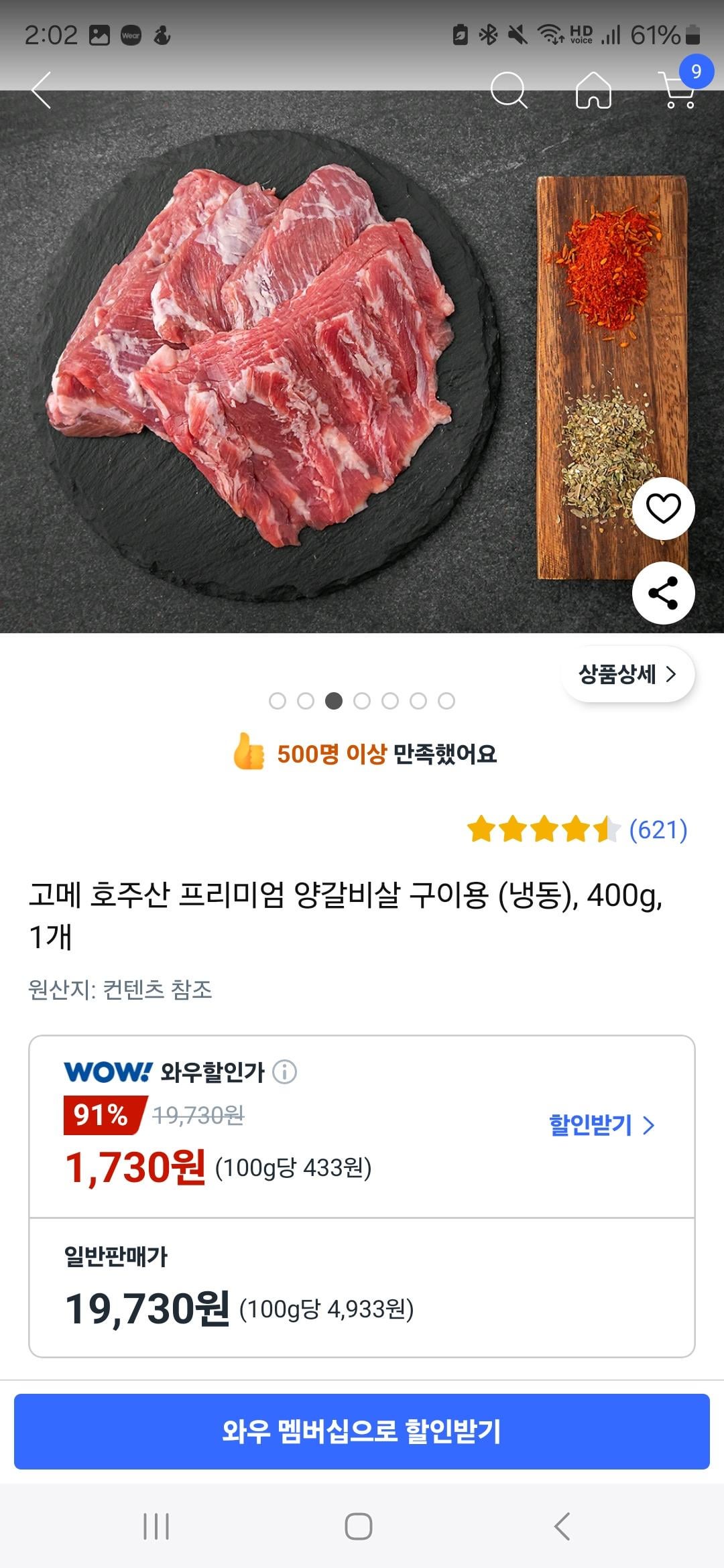Tap 와우 멤버십으로 할인받기 button
Image resolution: width=724 pixels, height=1568 pixels.
coord(362,1432)
